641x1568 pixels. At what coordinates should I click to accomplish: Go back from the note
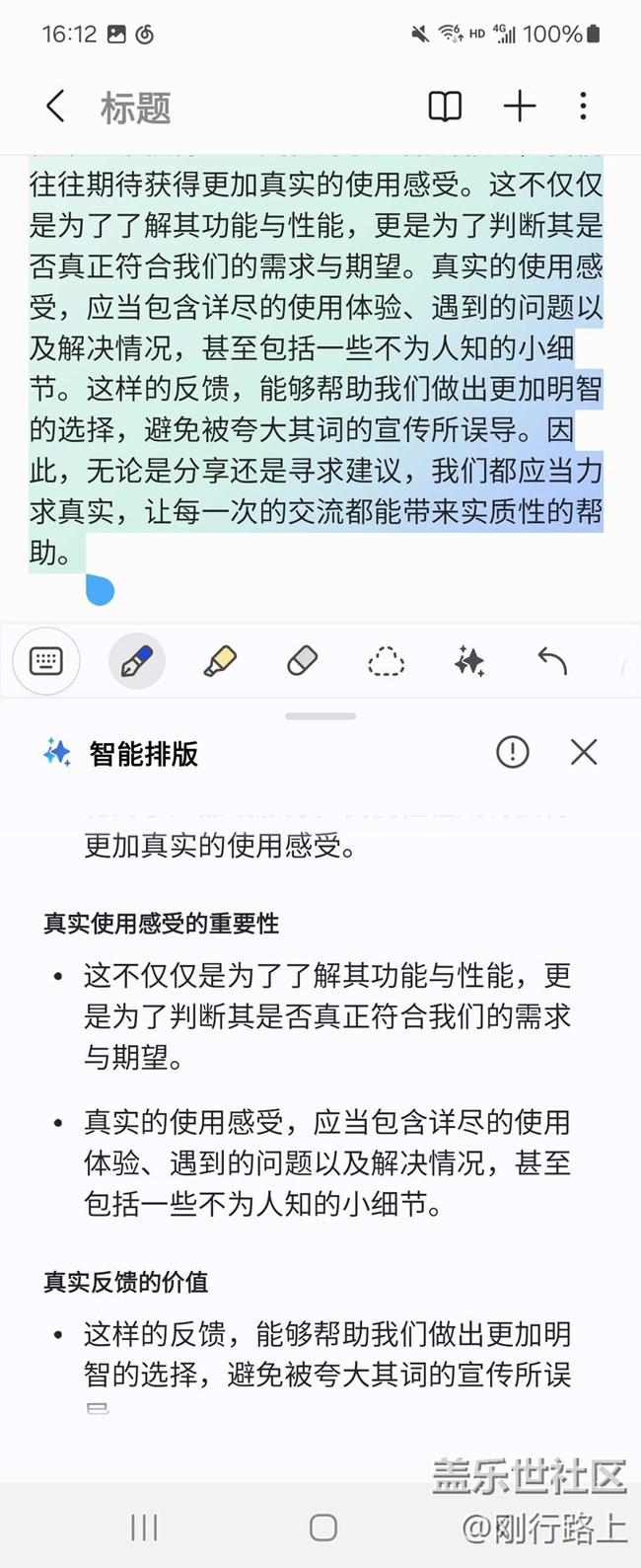[x=55, y=107]
